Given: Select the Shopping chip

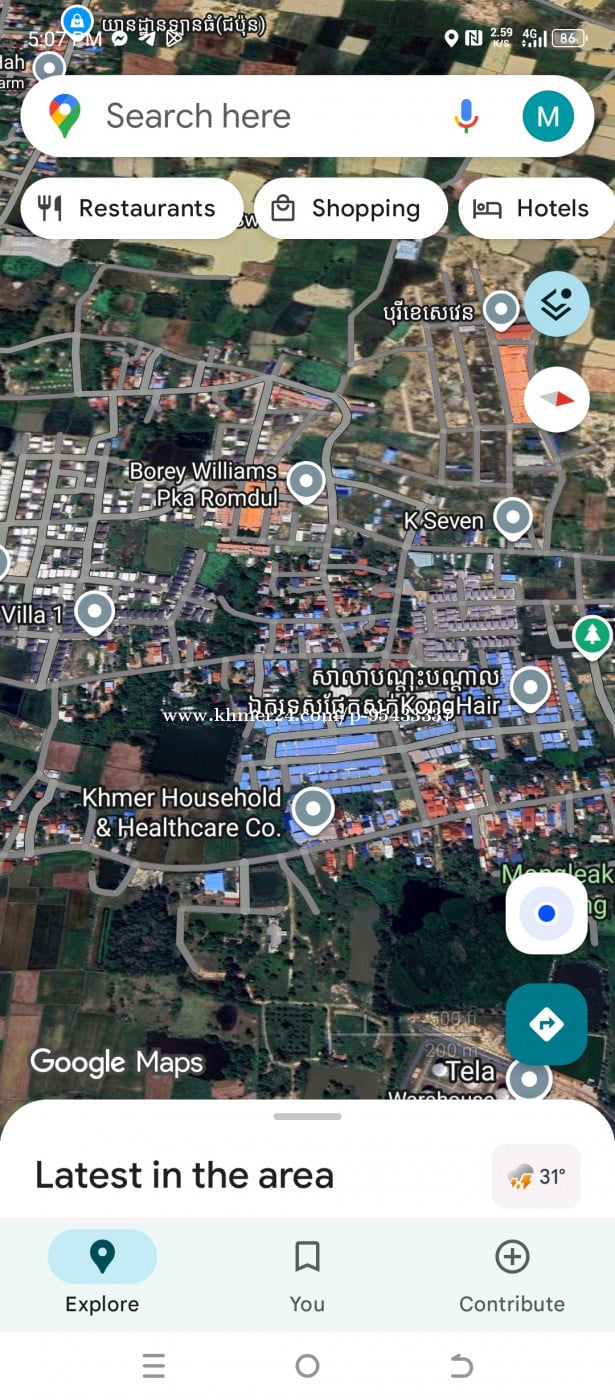Looking at the screenshot, I should (349, 208).
